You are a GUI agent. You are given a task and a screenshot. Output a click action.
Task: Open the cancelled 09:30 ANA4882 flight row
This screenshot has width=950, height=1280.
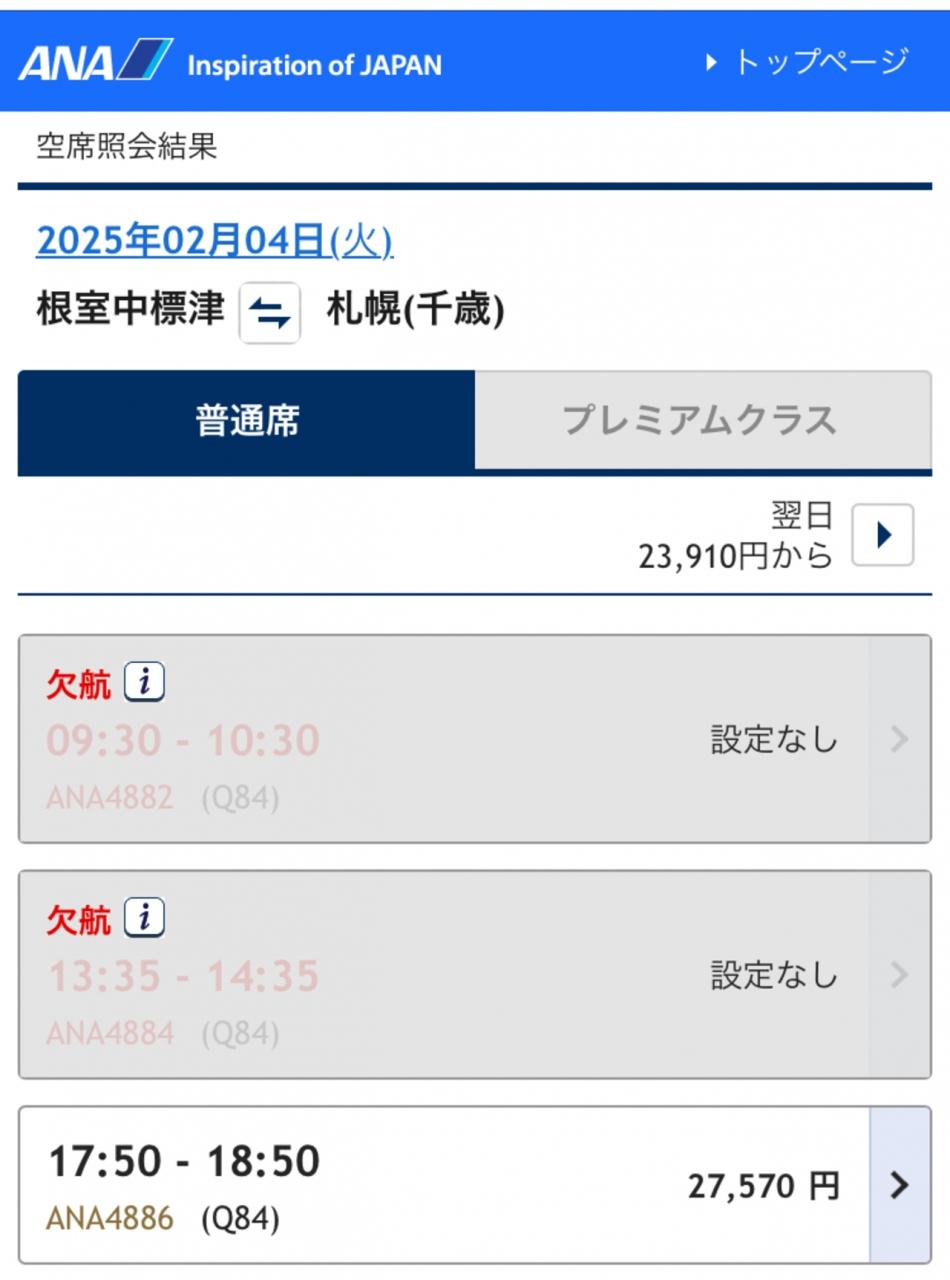[475, 739]
